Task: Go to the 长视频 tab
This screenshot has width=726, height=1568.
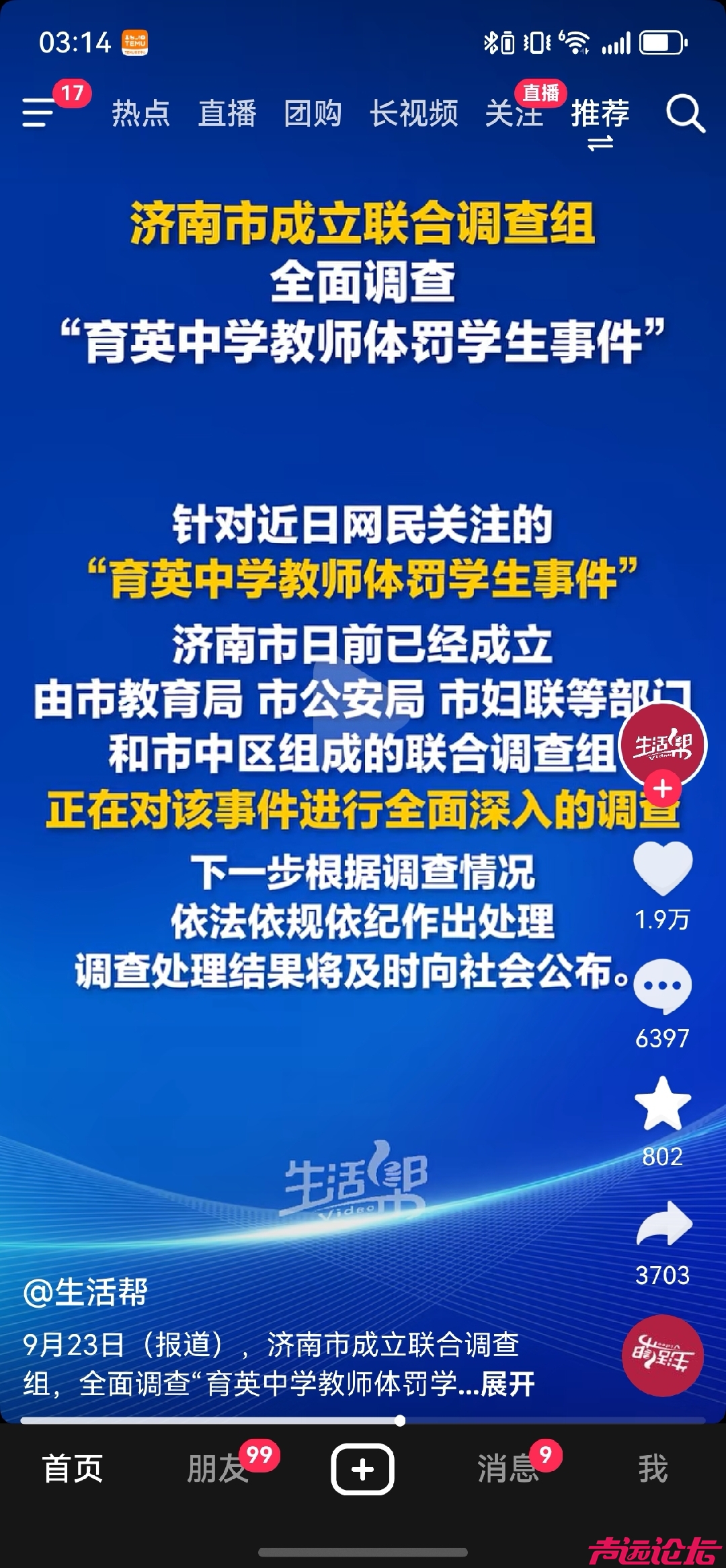Action: [414, 112]
